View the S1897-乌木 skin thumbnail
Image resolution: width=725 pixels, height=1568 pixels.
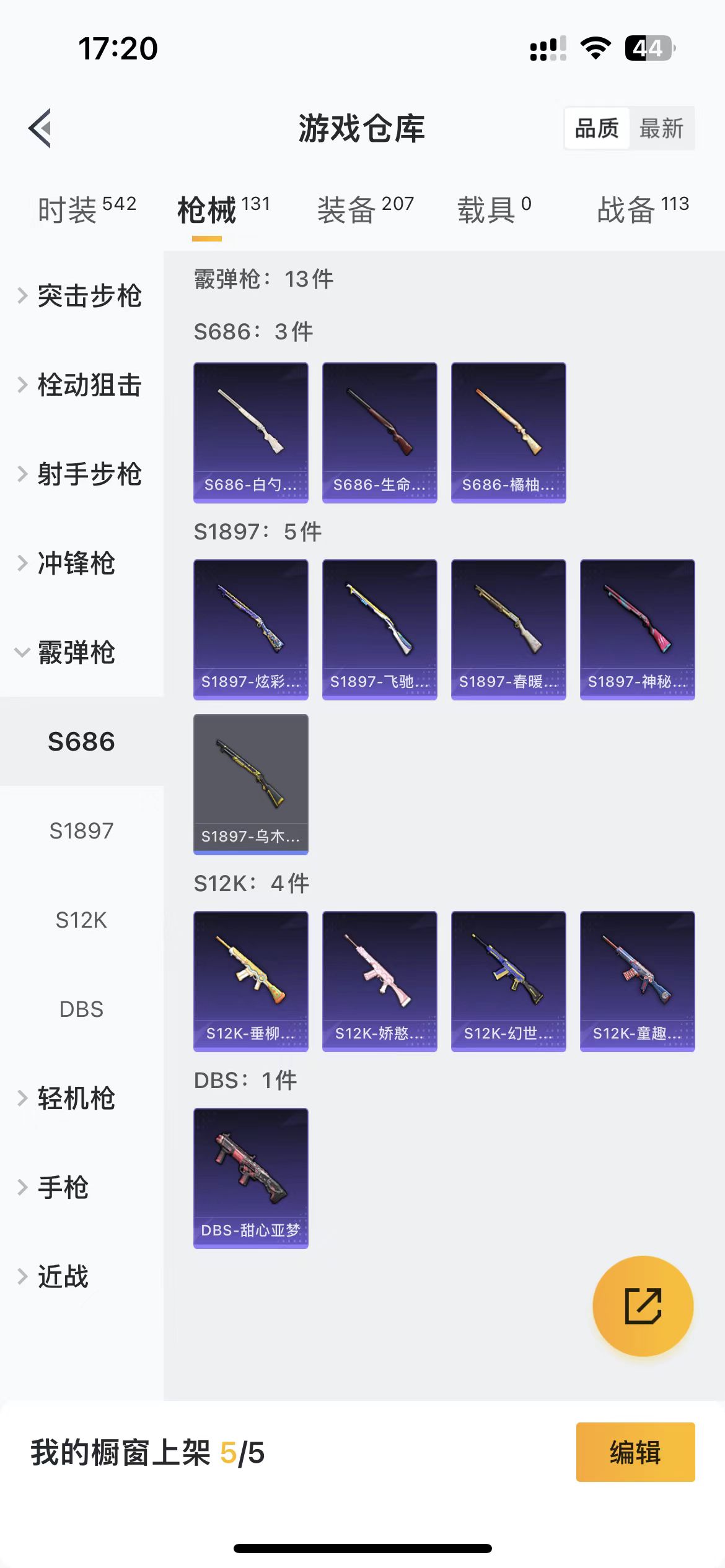tap(250, 783)
